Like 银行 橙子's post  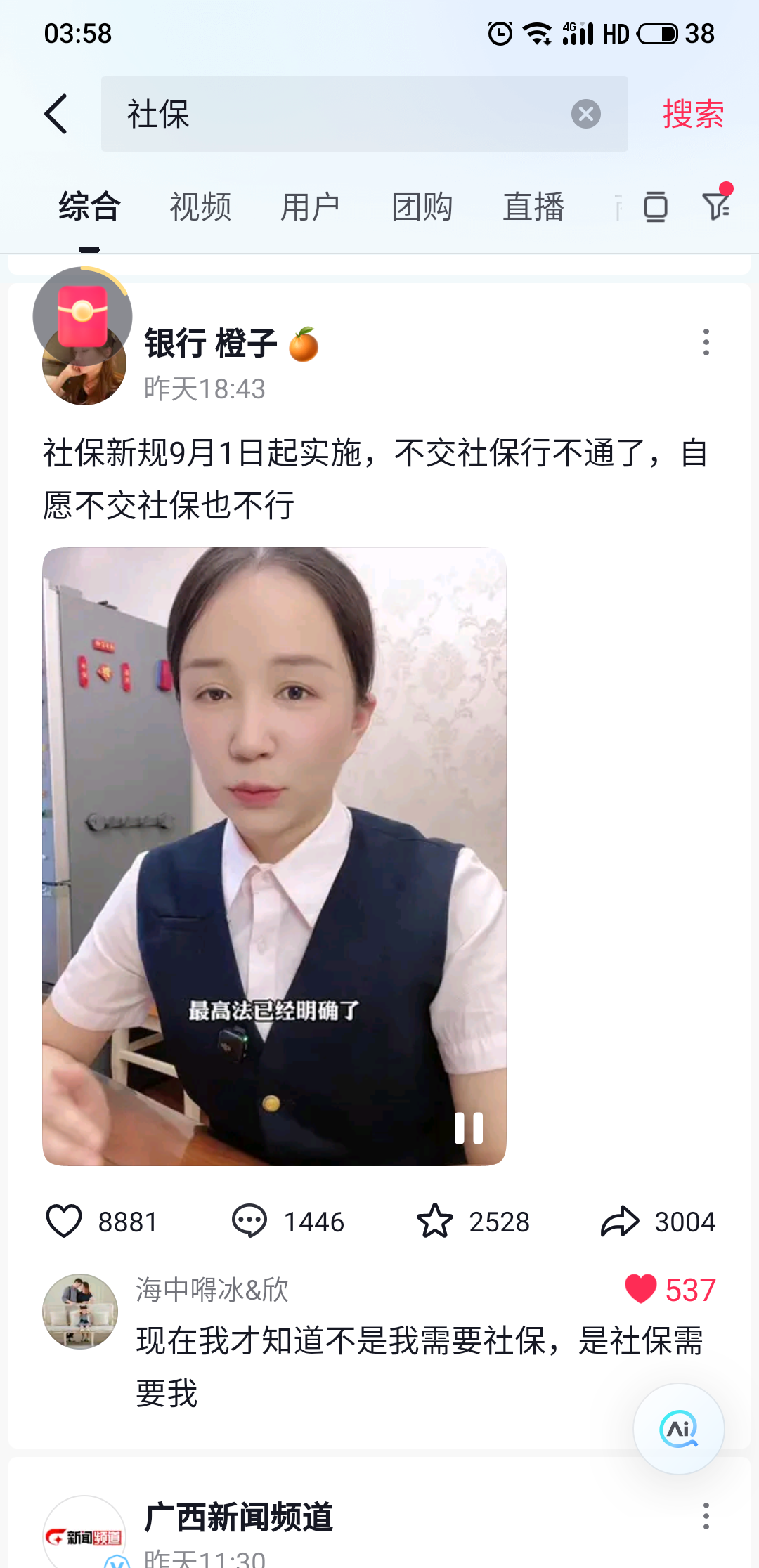64,1221
